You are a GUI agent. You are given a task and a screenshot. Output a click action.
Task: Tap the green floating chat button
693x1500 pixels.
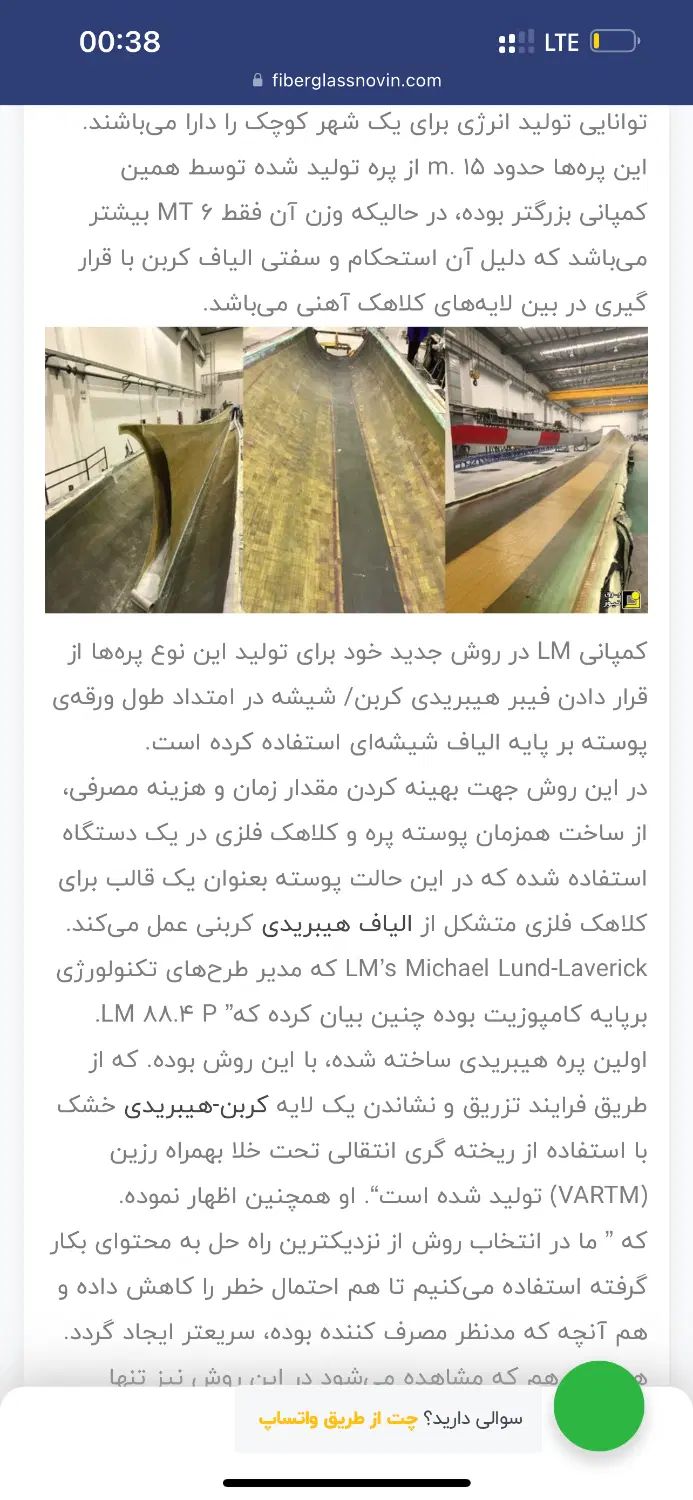598,1406
